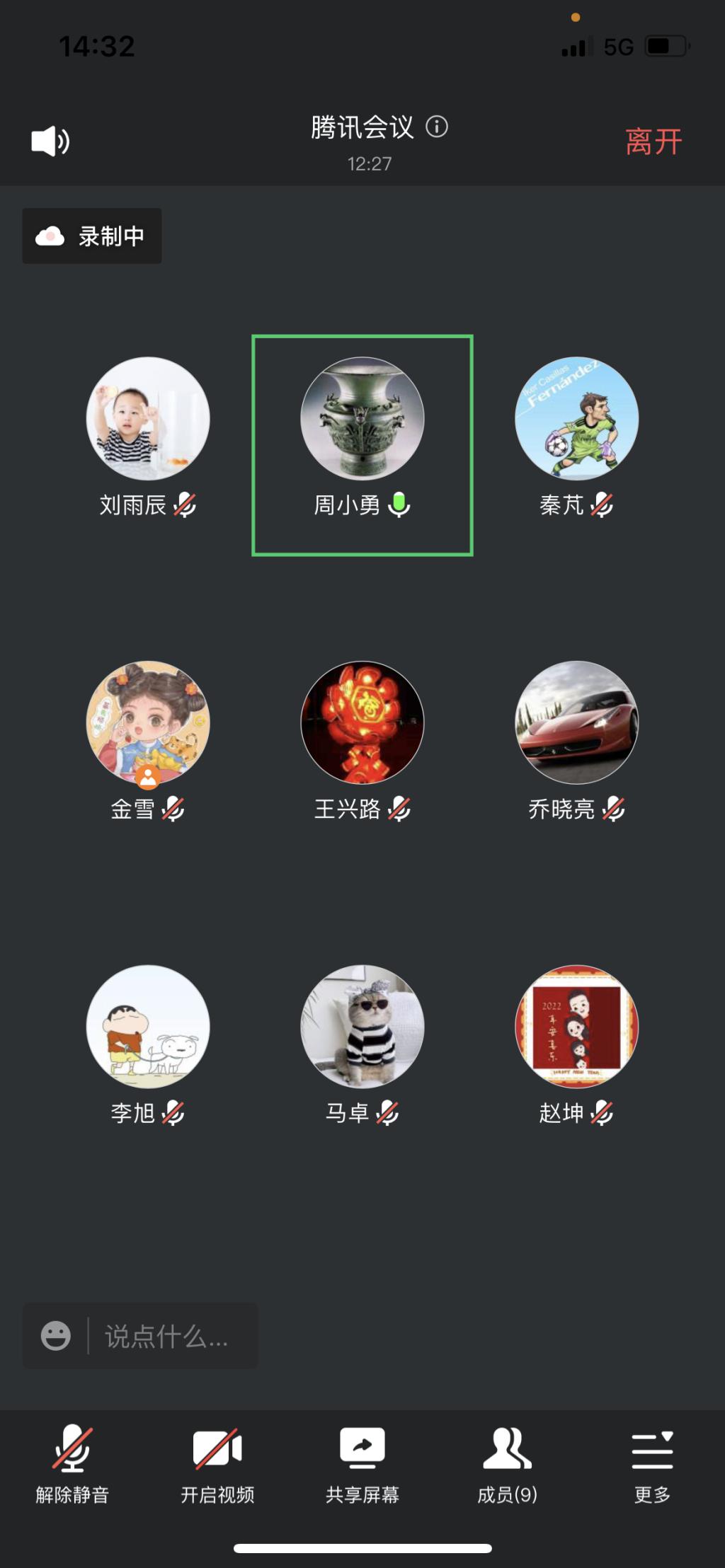Tap the 说点什么 chat input field
The height and width of the screenshot is (1568, 725).
tap(170, 1336)
